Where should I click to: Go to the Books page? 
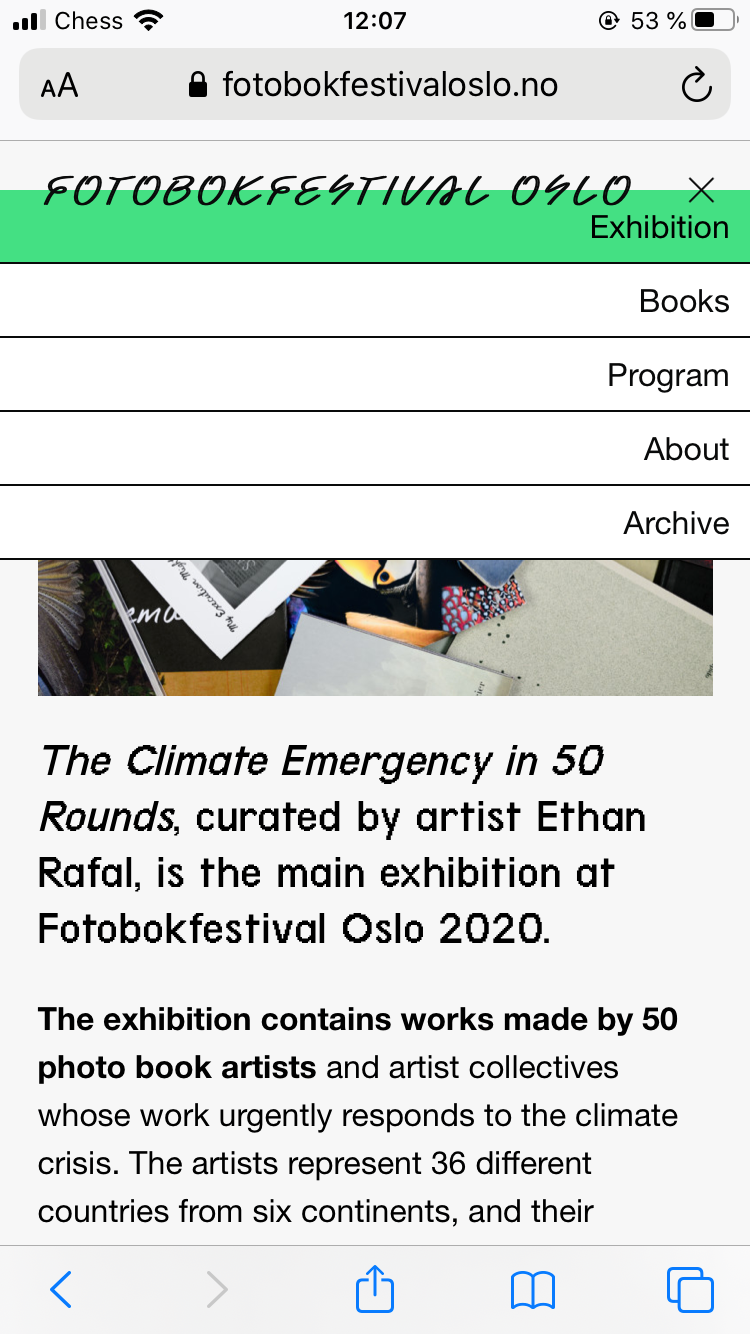(684, 301)
